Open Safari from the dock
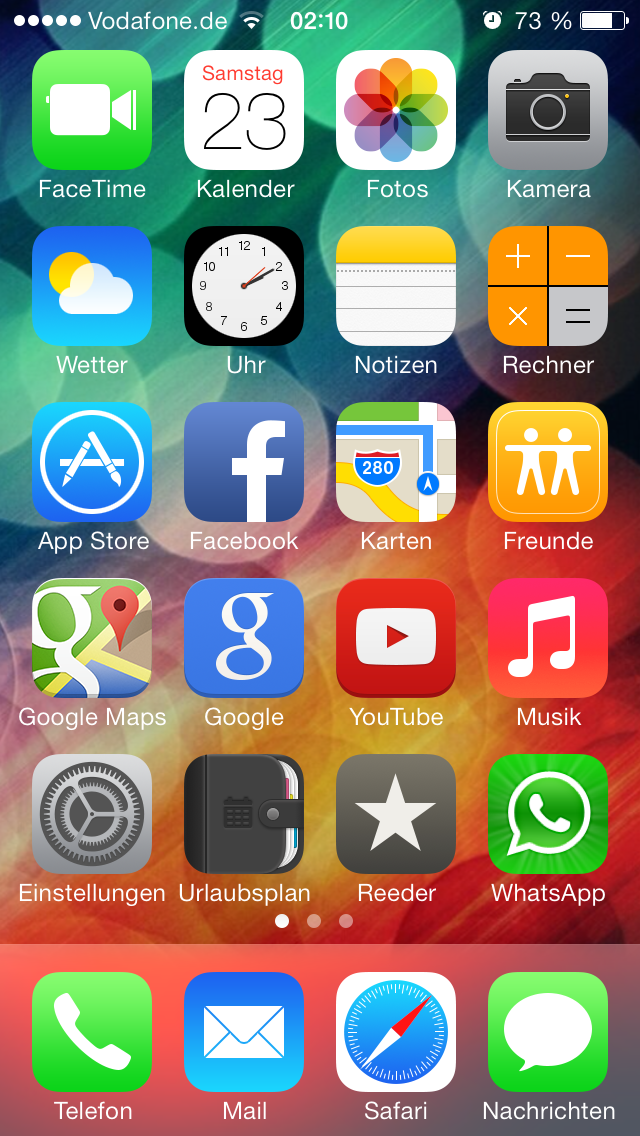640x1136 pixels. tap(396, 1032)
